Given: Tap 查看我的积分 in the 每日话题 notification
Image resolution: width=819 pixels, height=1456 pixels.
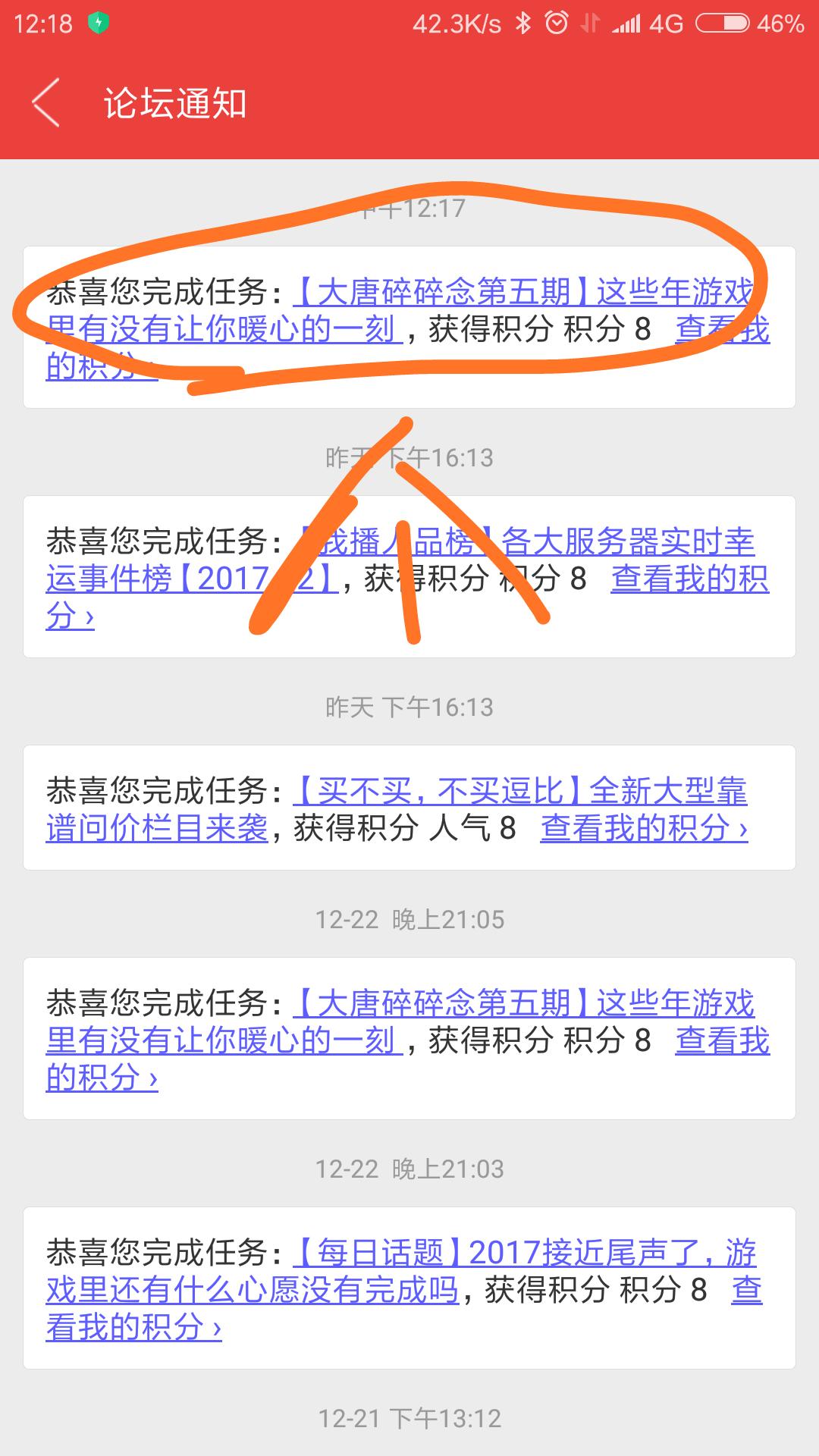Looking at the screenshot, I should (x=133, y=1328).
